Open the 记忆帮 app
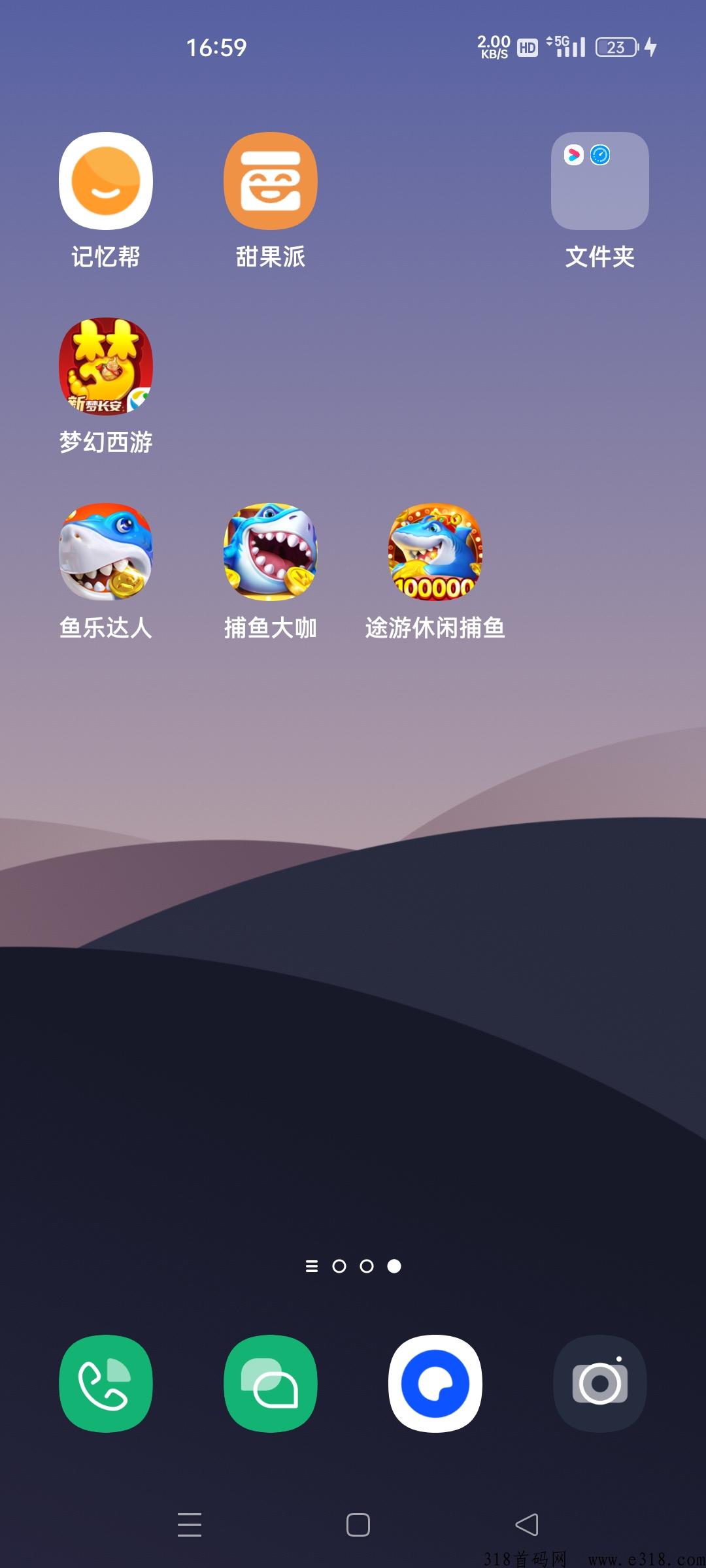706x1568 pixels. click(x=106, y=181)
